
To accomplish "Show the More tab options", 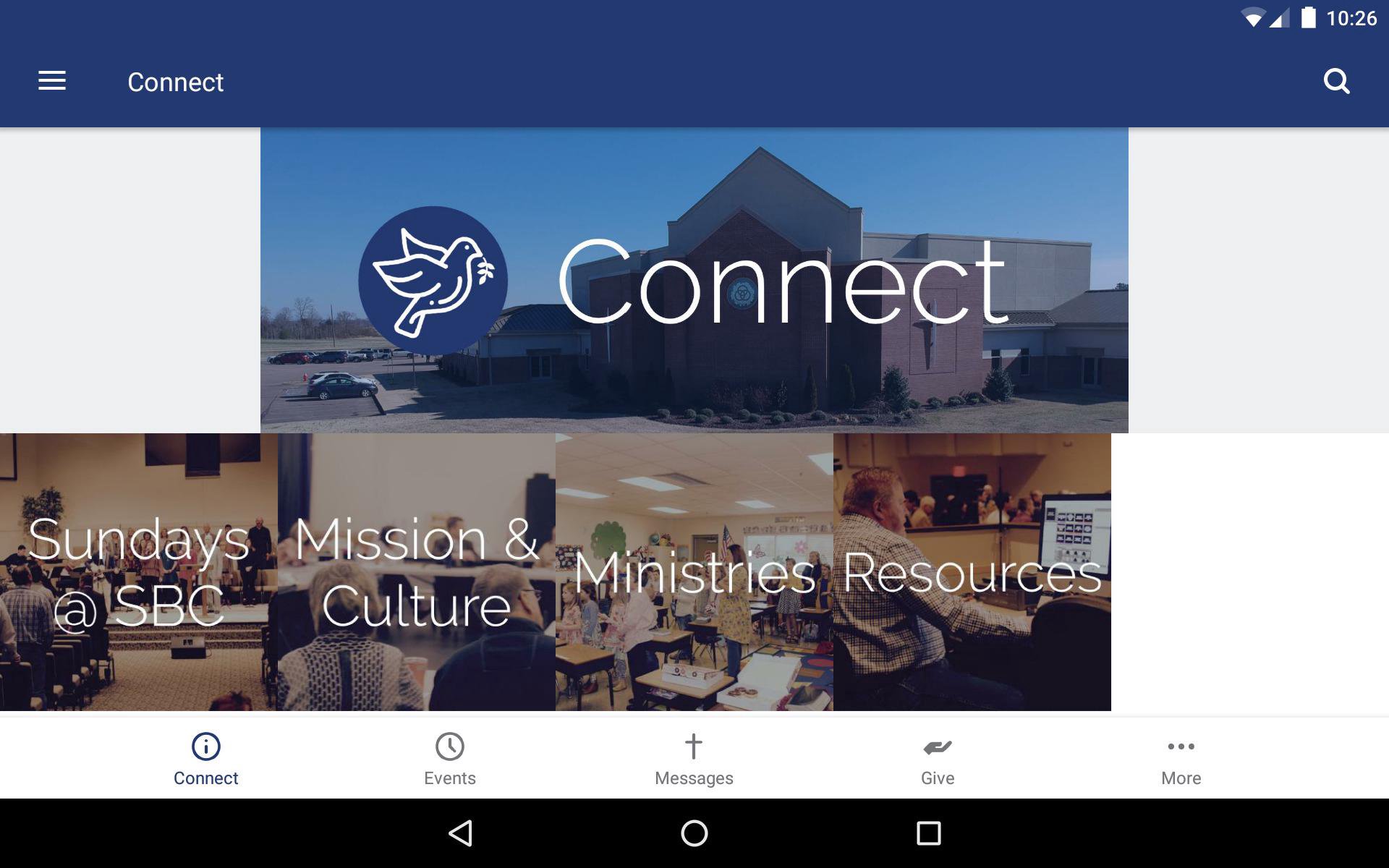I will (1181, 759).
